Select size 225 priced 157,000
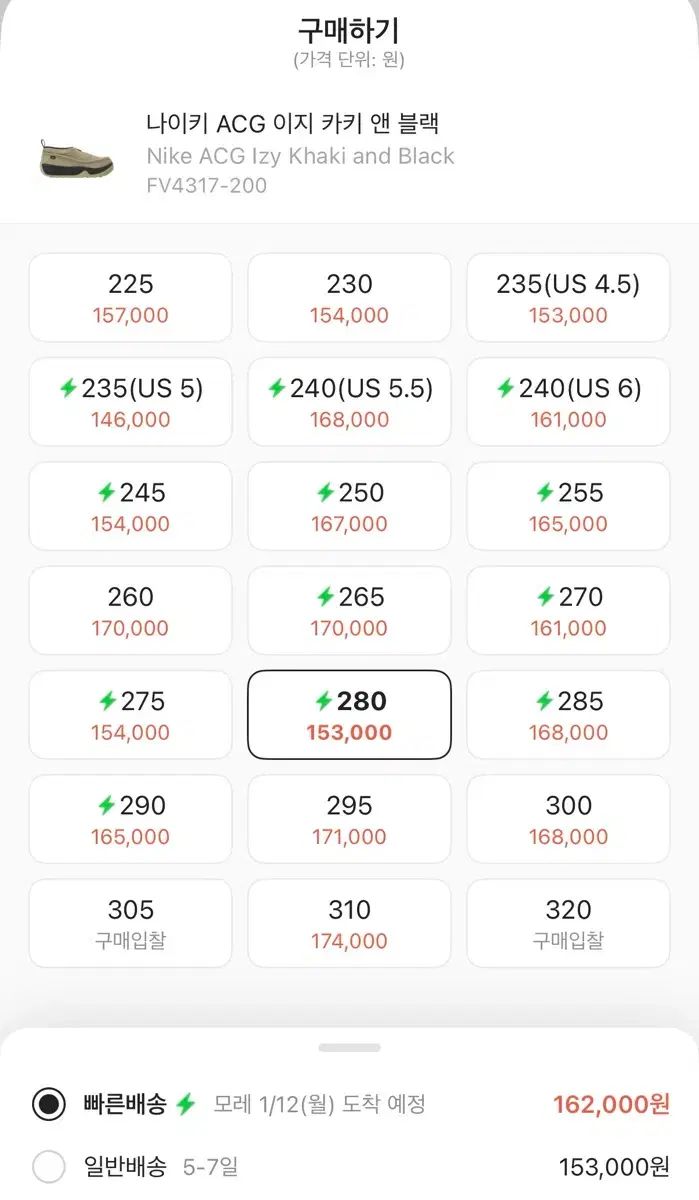The image size is (699, 1200). (x=130, y=298)
